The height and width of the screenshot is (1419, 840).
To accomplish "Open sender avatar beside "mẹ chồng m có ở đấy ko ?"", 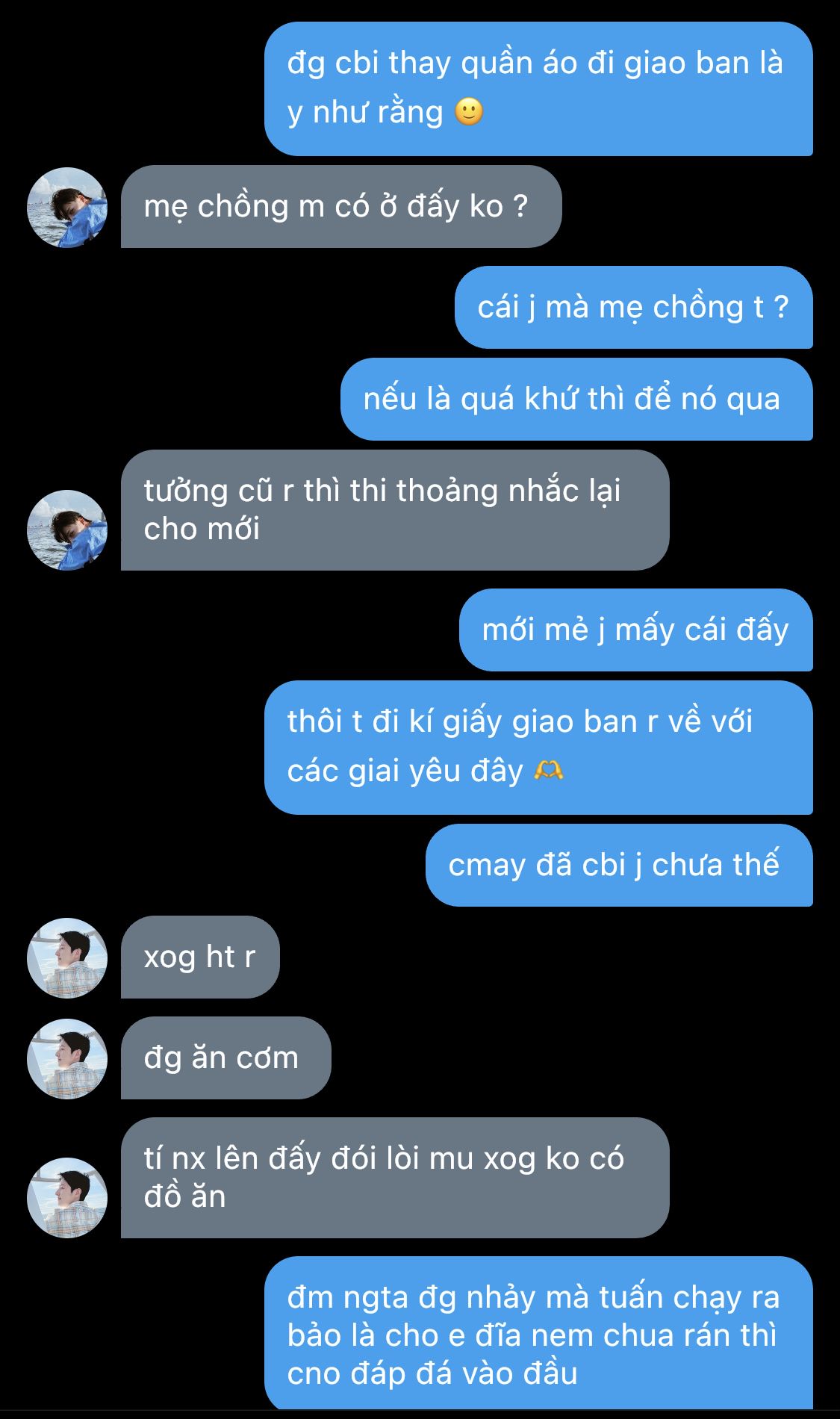I will tap(67, 207).
